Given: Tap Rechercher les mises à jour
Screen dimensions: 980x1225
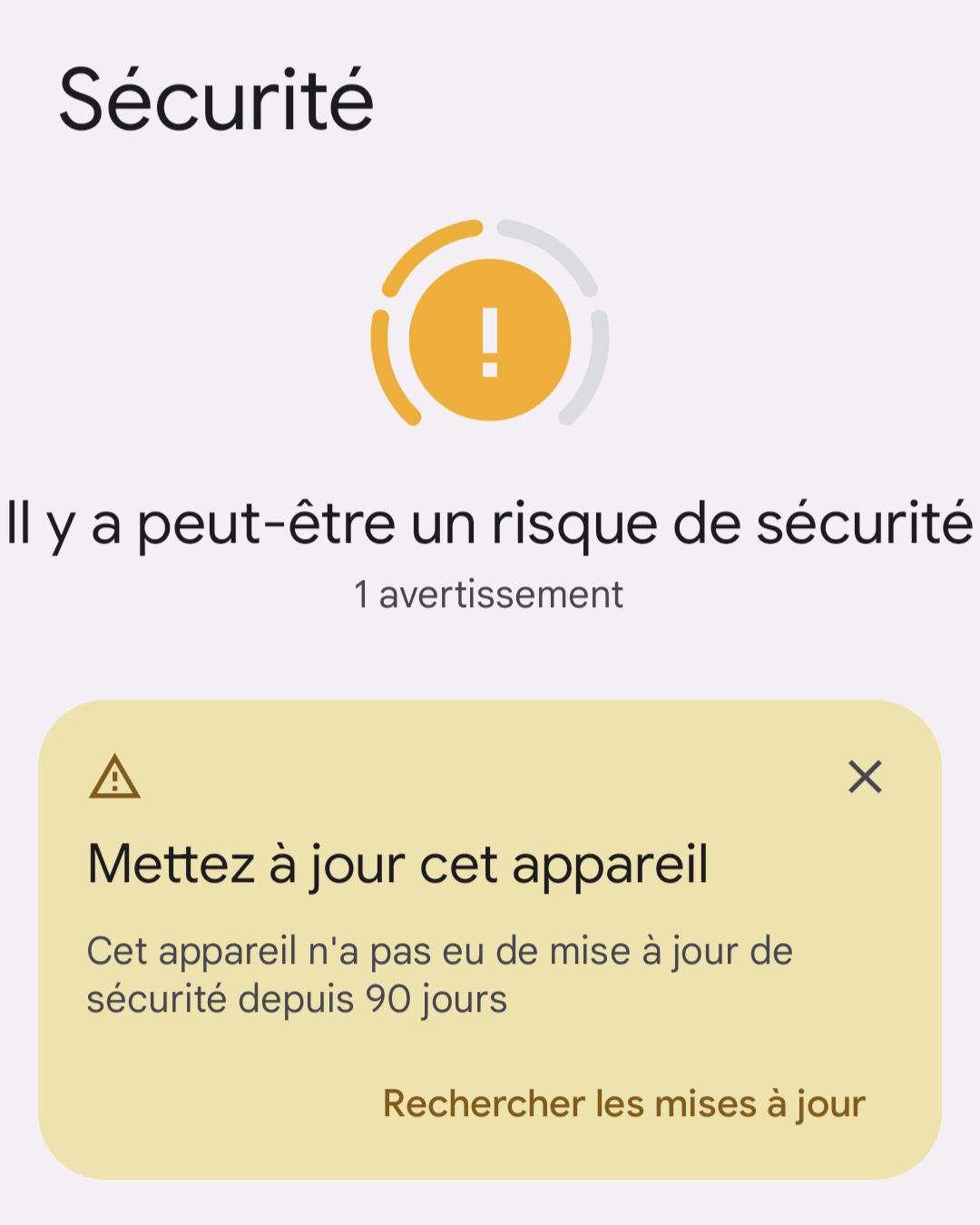Looking at the screenshot, I should tap(624, 1103).
